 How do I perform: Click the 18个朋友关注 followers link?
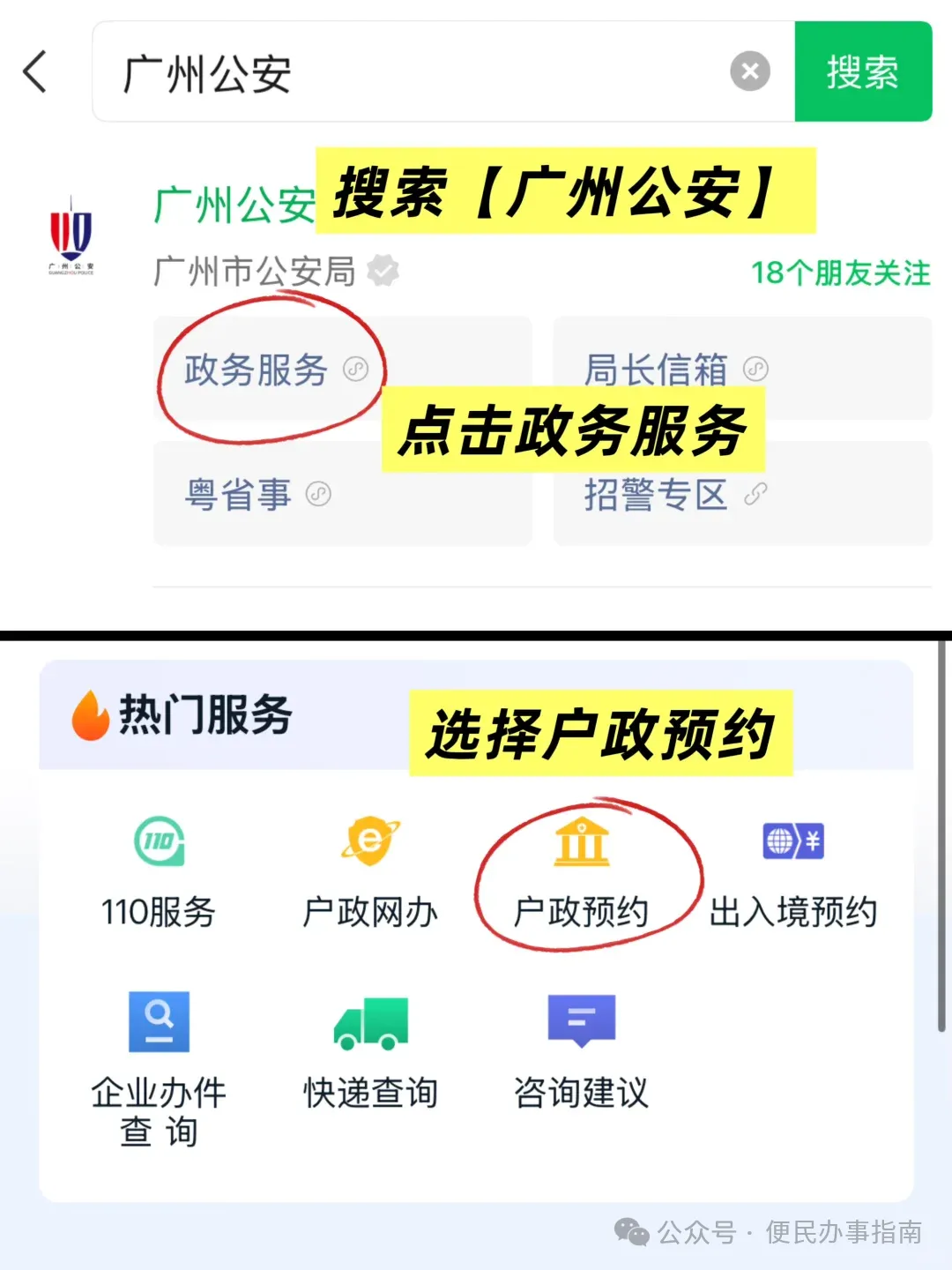[x=839, y=273]
